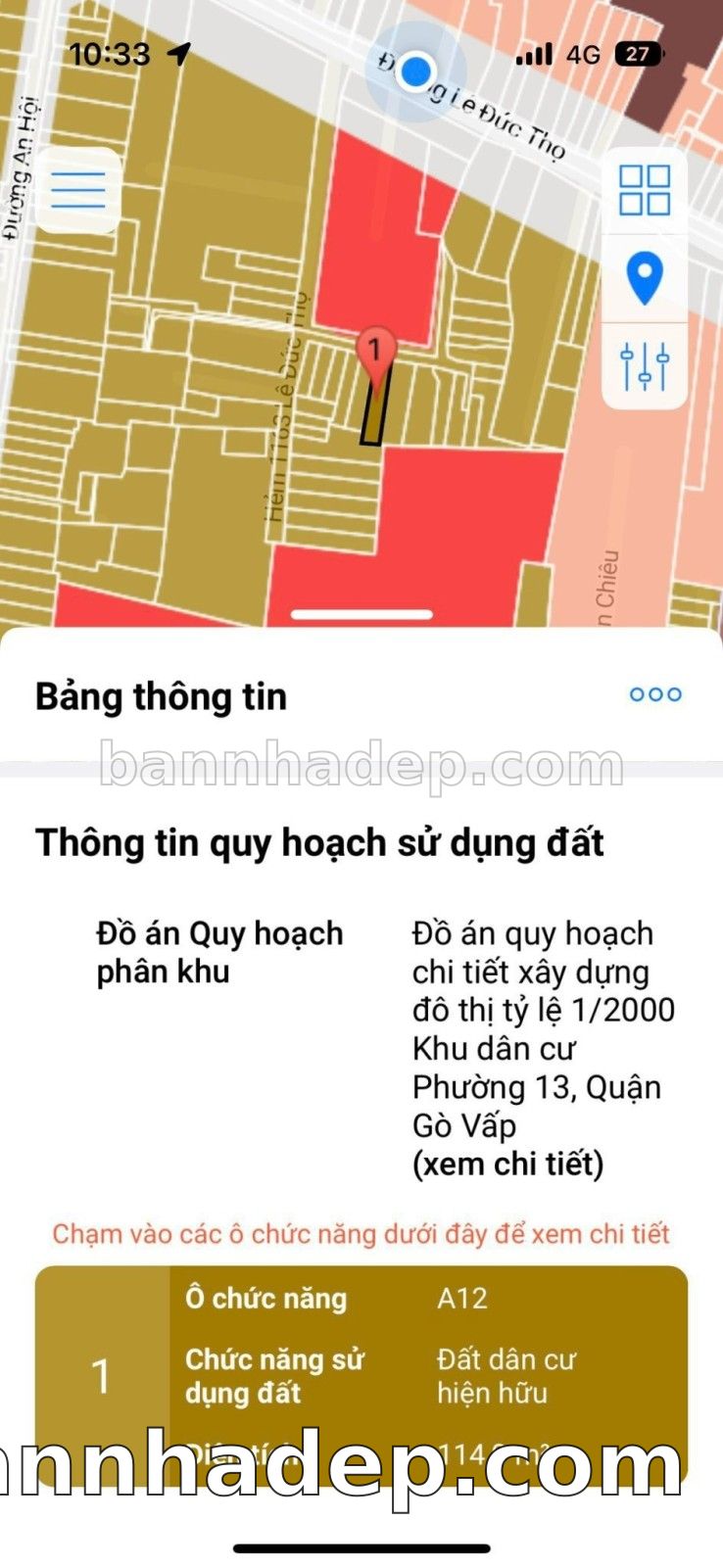
Task: Tap the blue current location dot
Action: tap(416, 71)
